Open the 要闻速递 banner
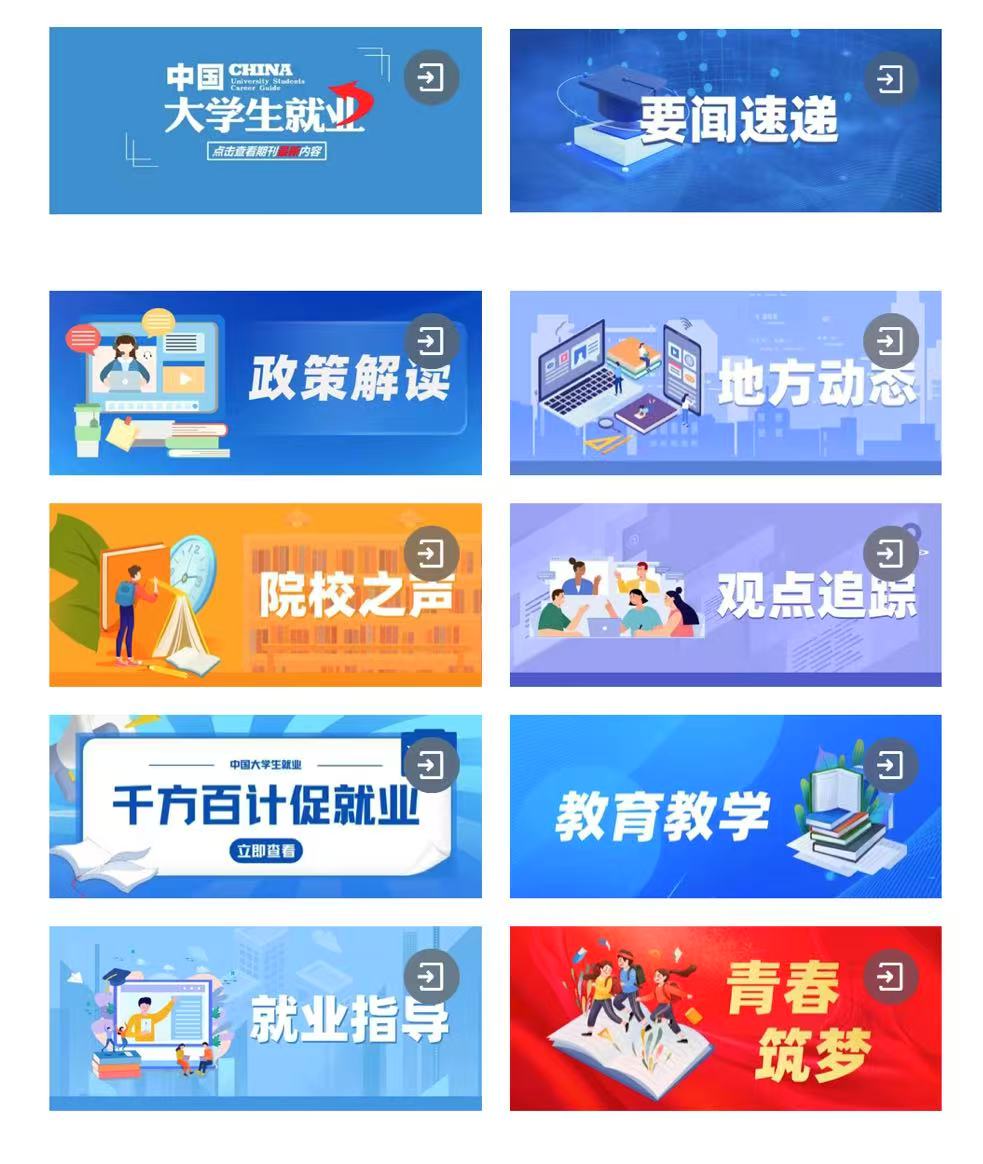 tap(725, 120)
